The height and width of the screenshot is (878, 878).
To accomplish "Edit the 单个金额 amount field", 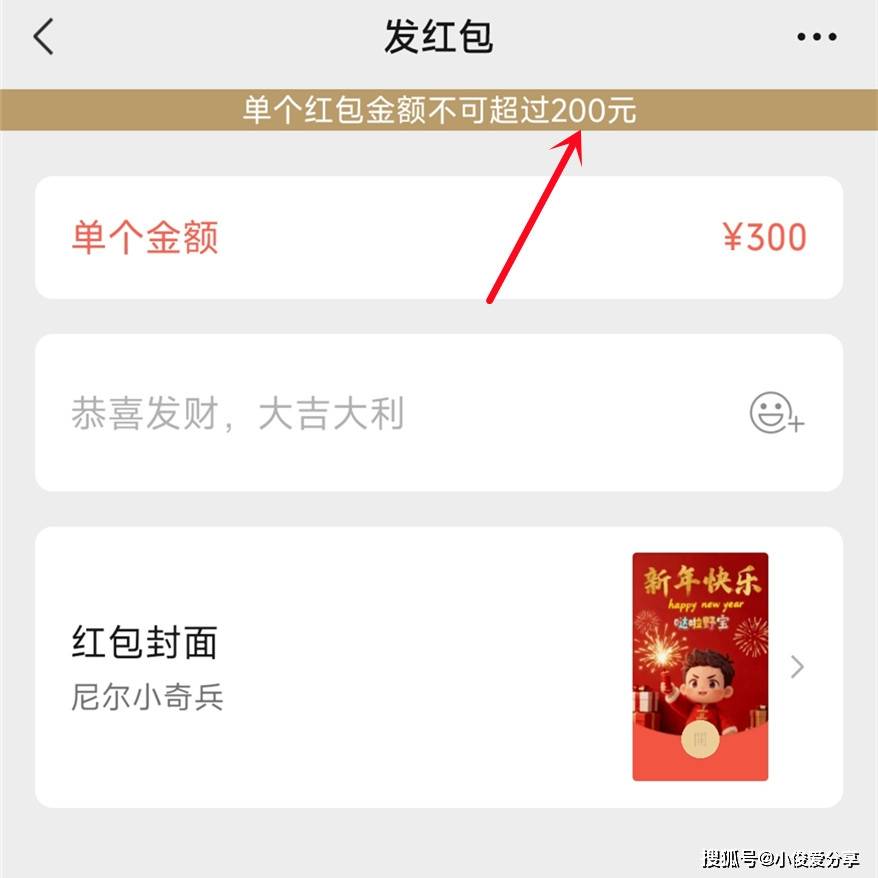I will 764,238.
